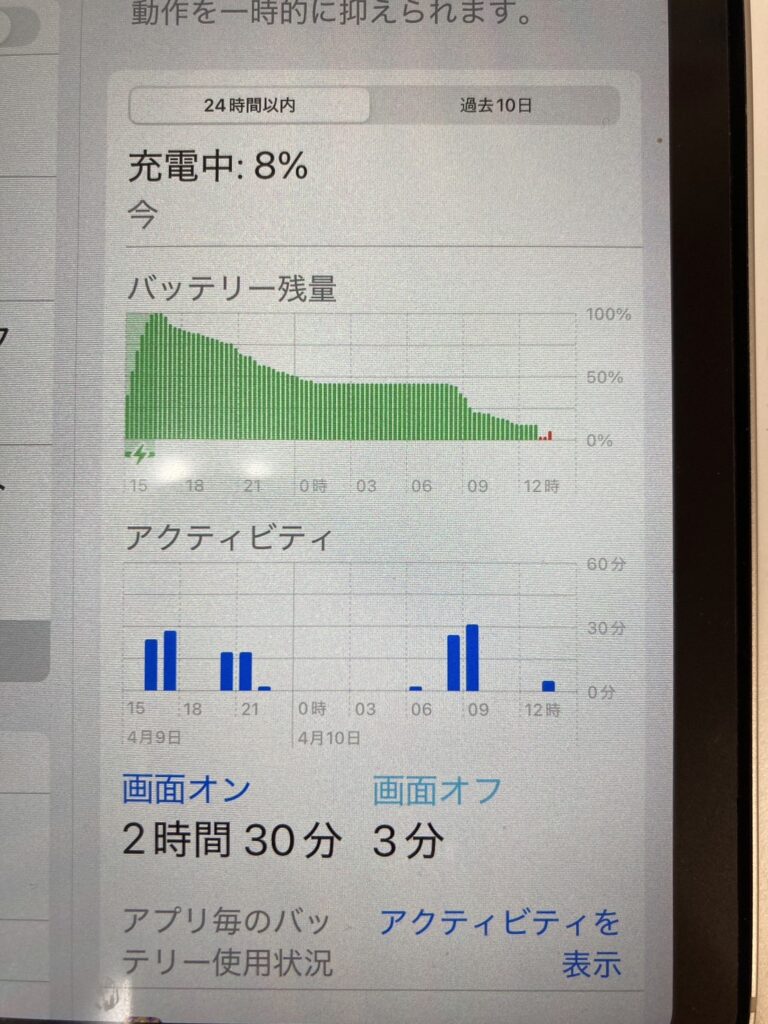Select the 24時間以内 segment

250,106
